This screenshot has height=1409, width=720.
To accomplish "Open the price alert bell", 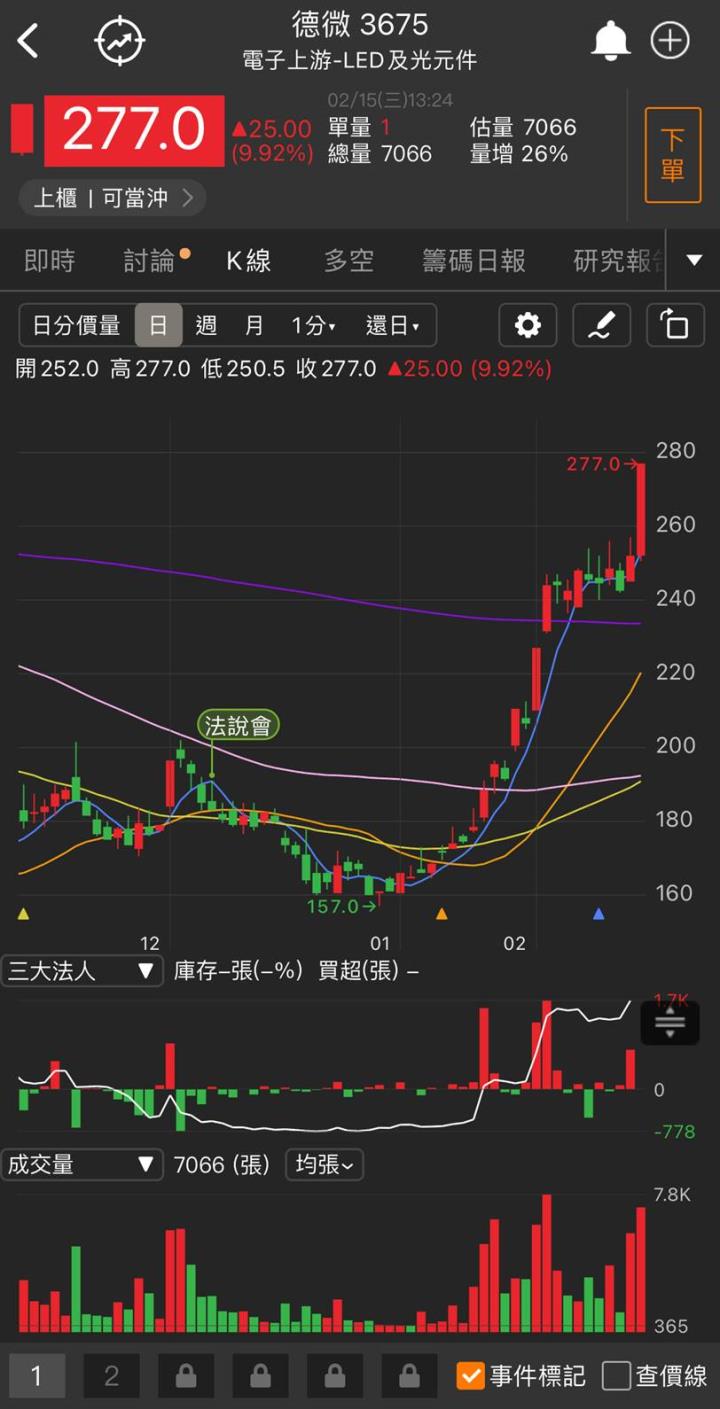I will [610, 41].
